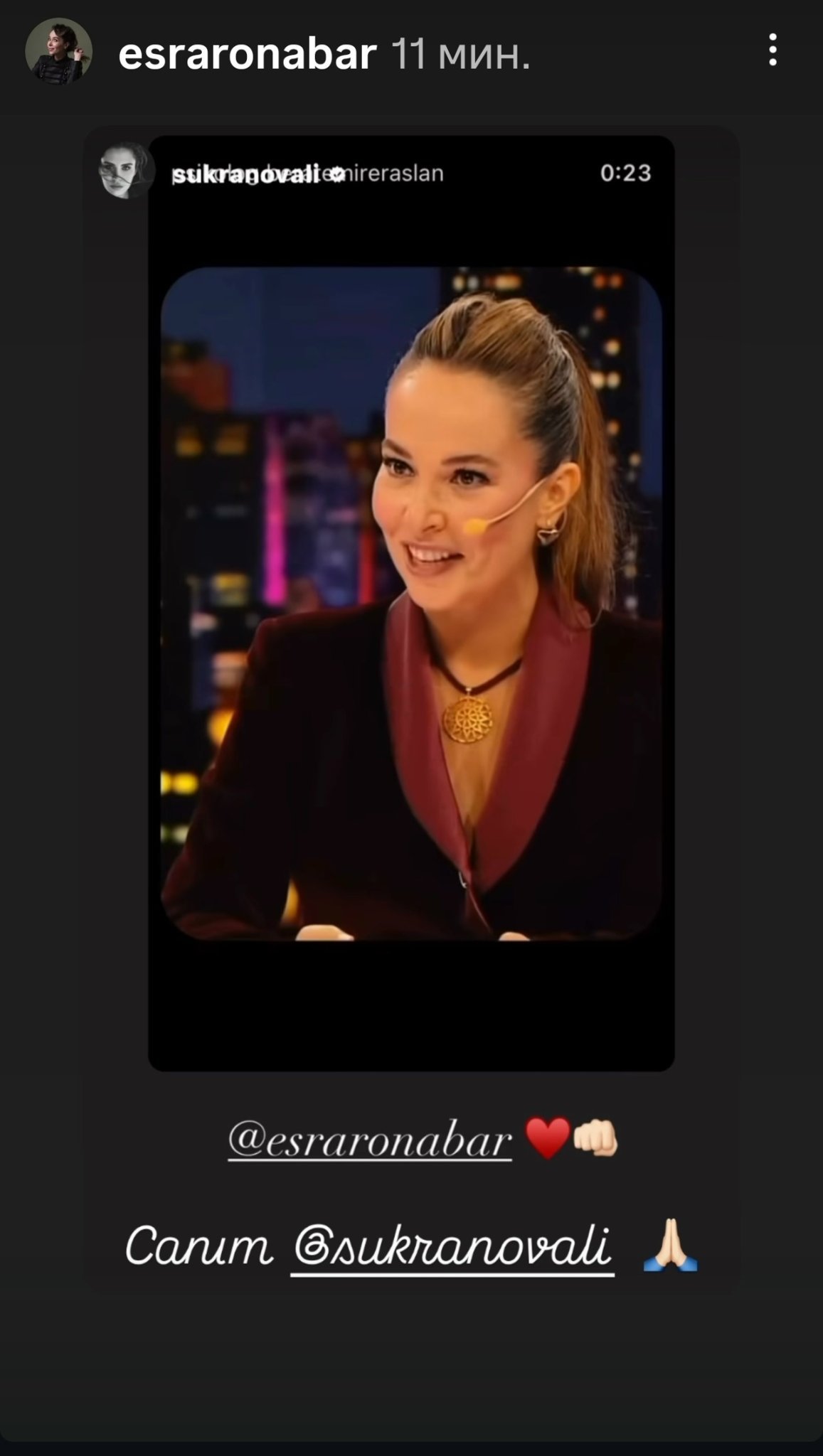This screenshot has width=823, height=1456.
Task: Tap the esraronabar username in the story header
Action: tap(247, 54)
